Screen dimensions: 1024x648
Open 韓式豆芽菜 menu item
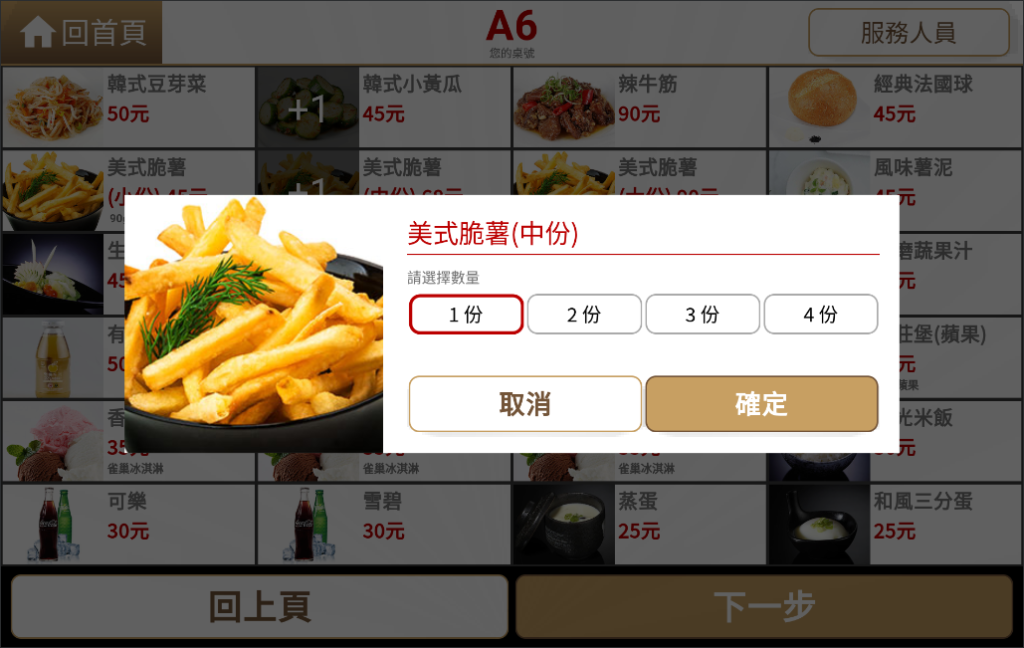point(128,106)
